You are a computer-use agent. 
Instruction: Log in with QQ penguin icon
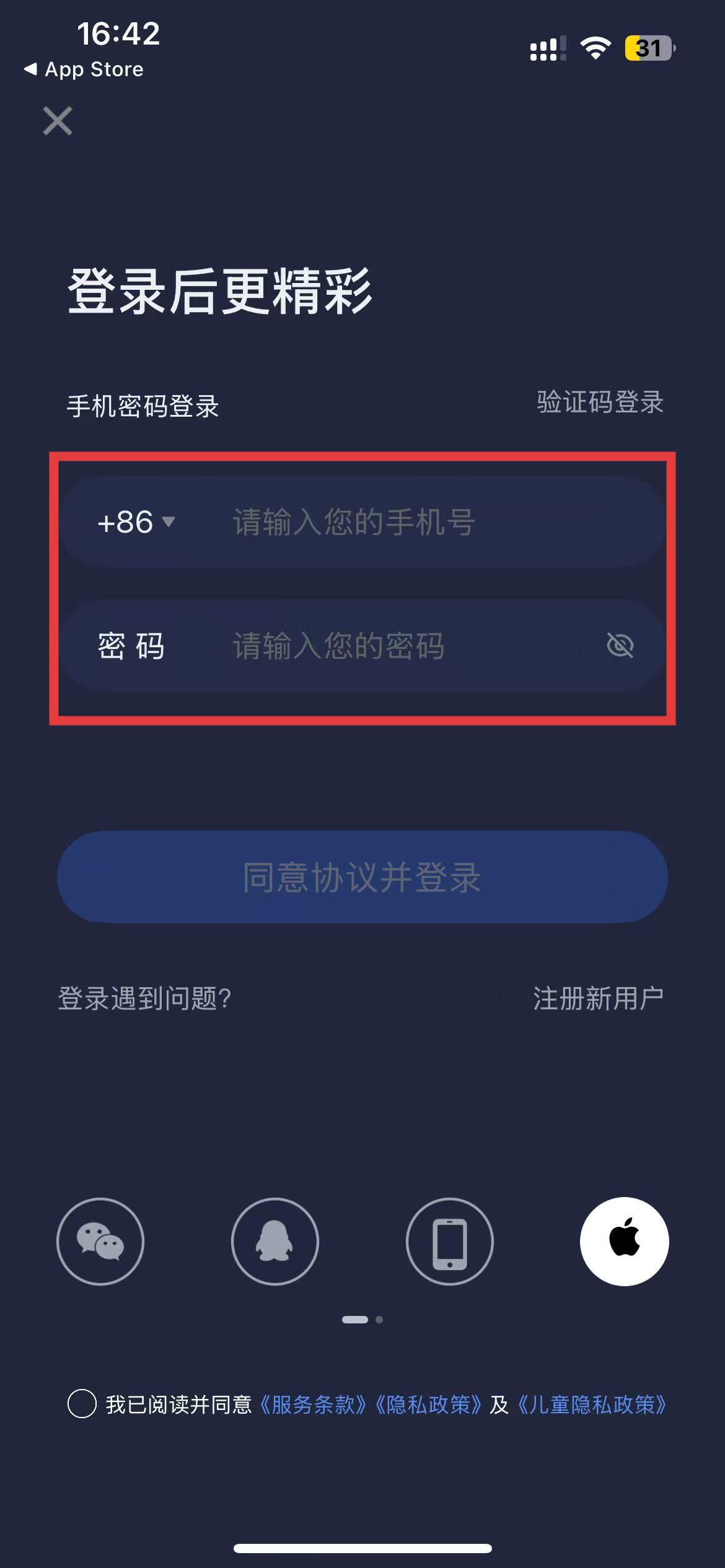275,1241
